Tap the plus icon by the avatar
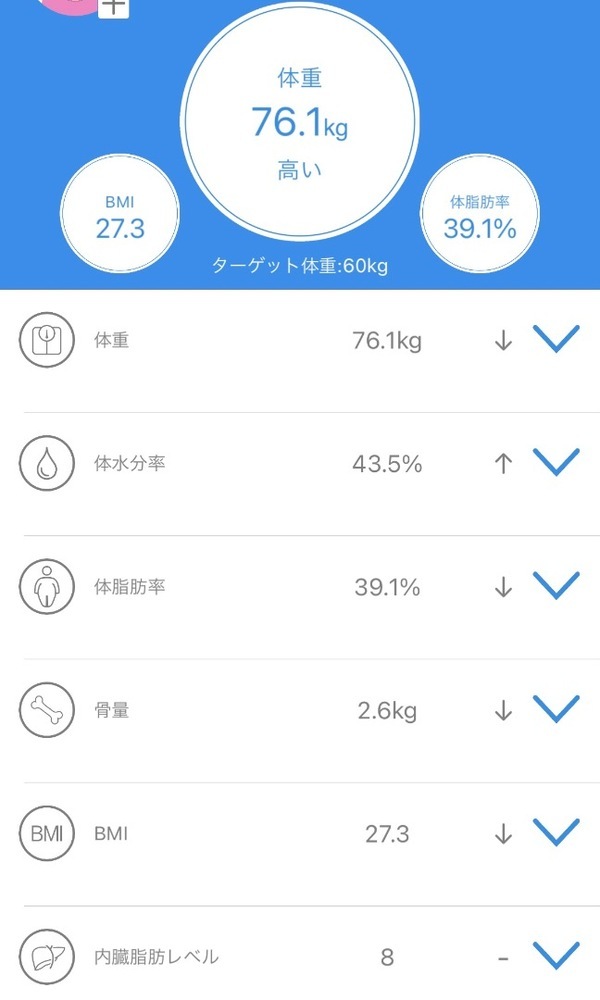600x1000 pixels. [113, 7]
